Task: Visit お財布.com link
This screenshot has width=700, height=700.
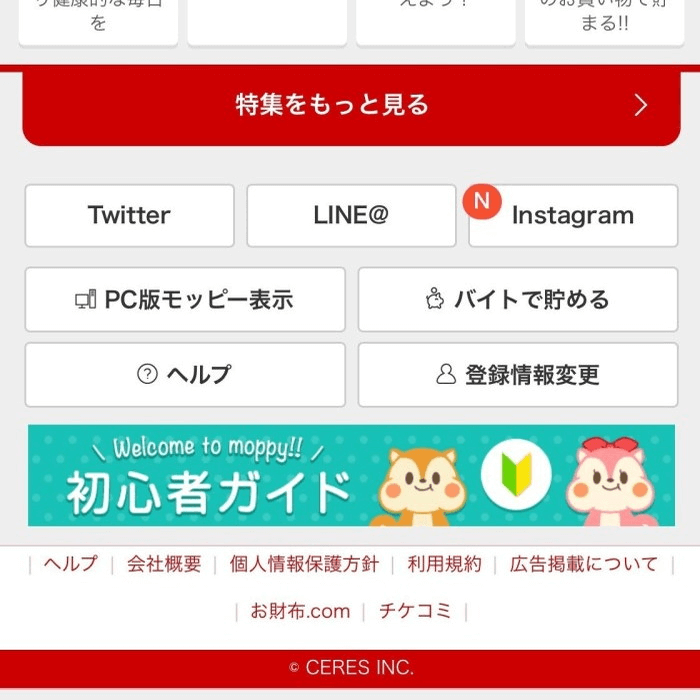Action: coord(300,611)
